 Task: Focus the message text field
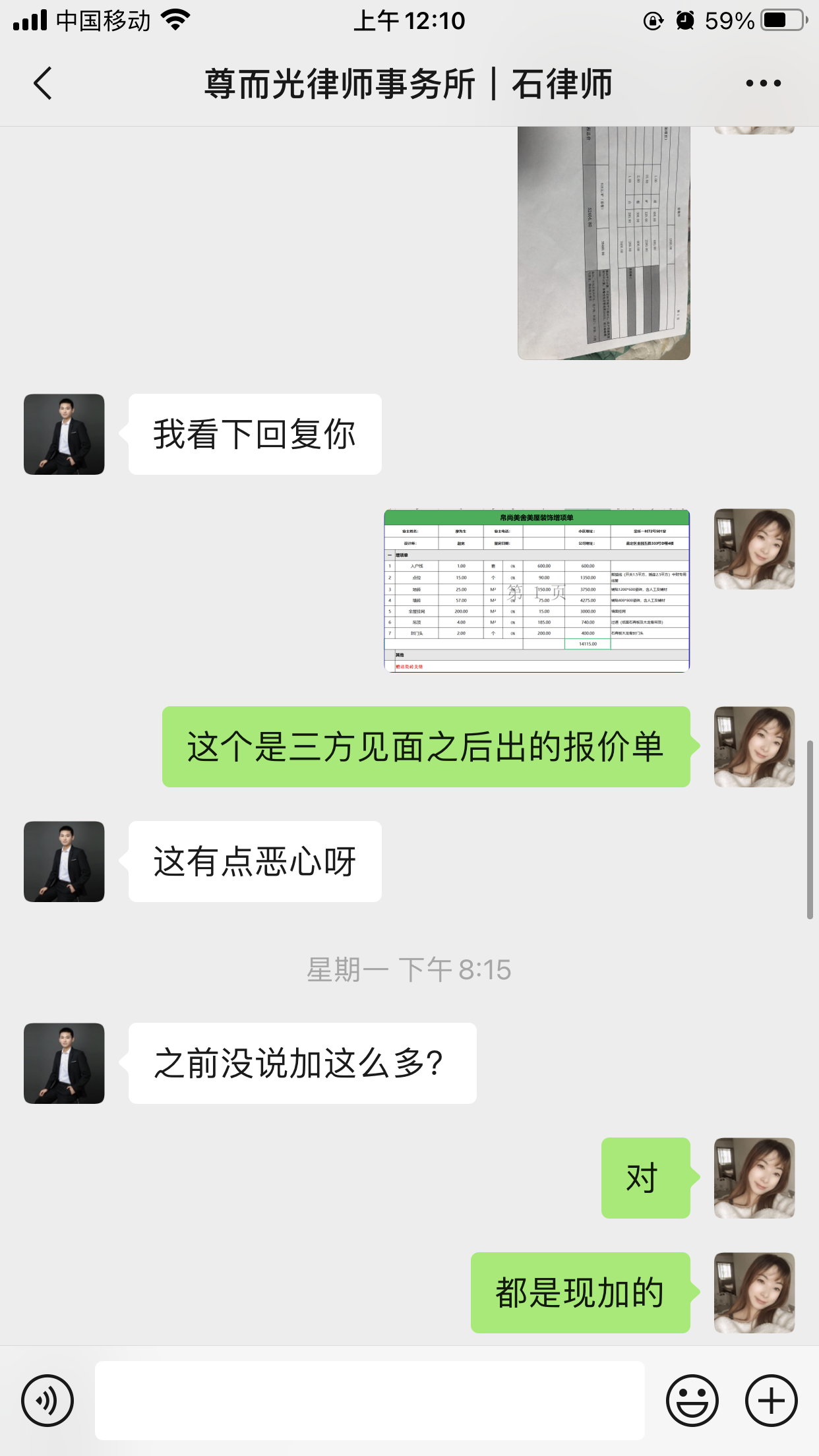369,1400
